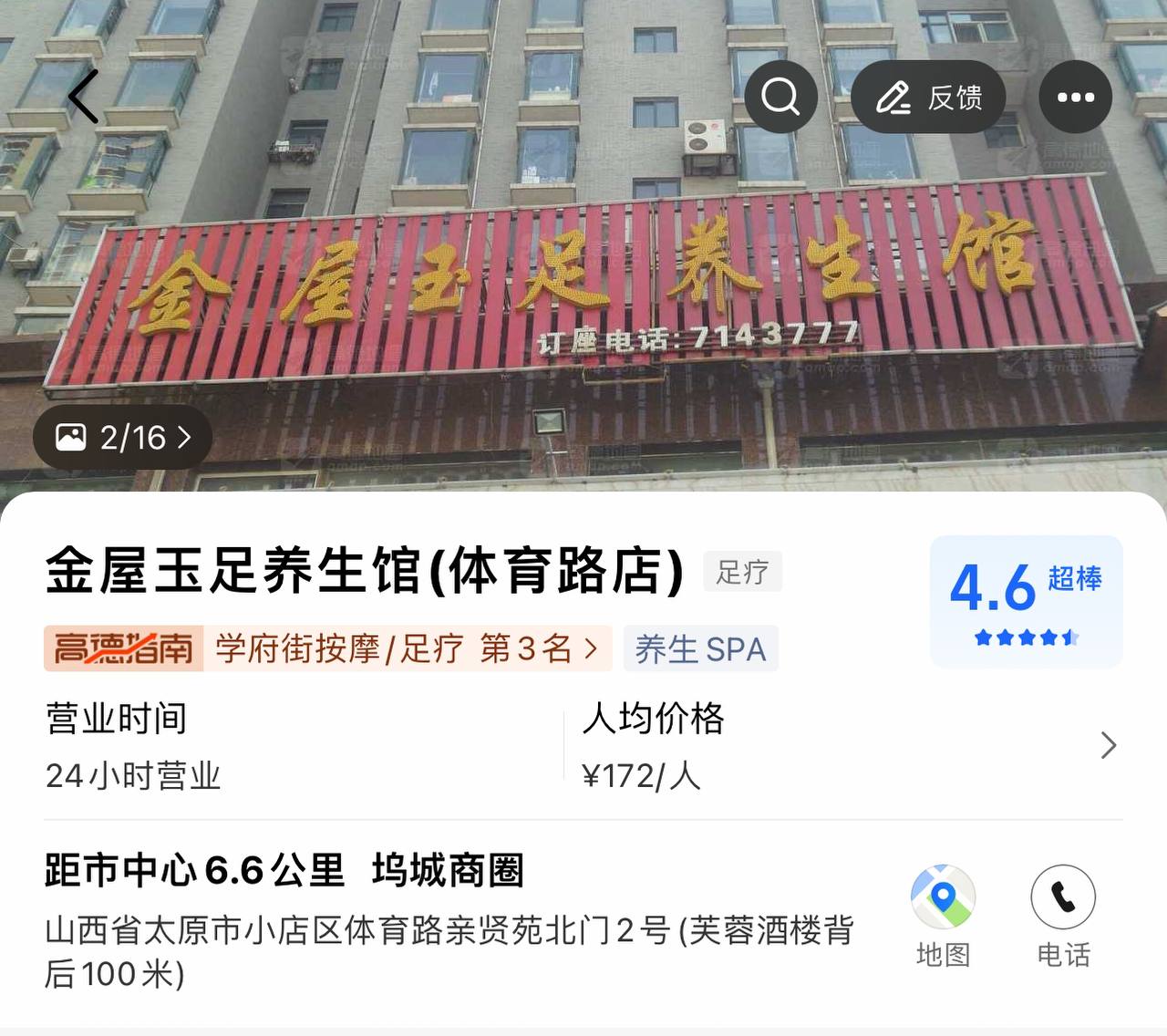View the 4.6 超棒 rating card

pos(1026,601)
